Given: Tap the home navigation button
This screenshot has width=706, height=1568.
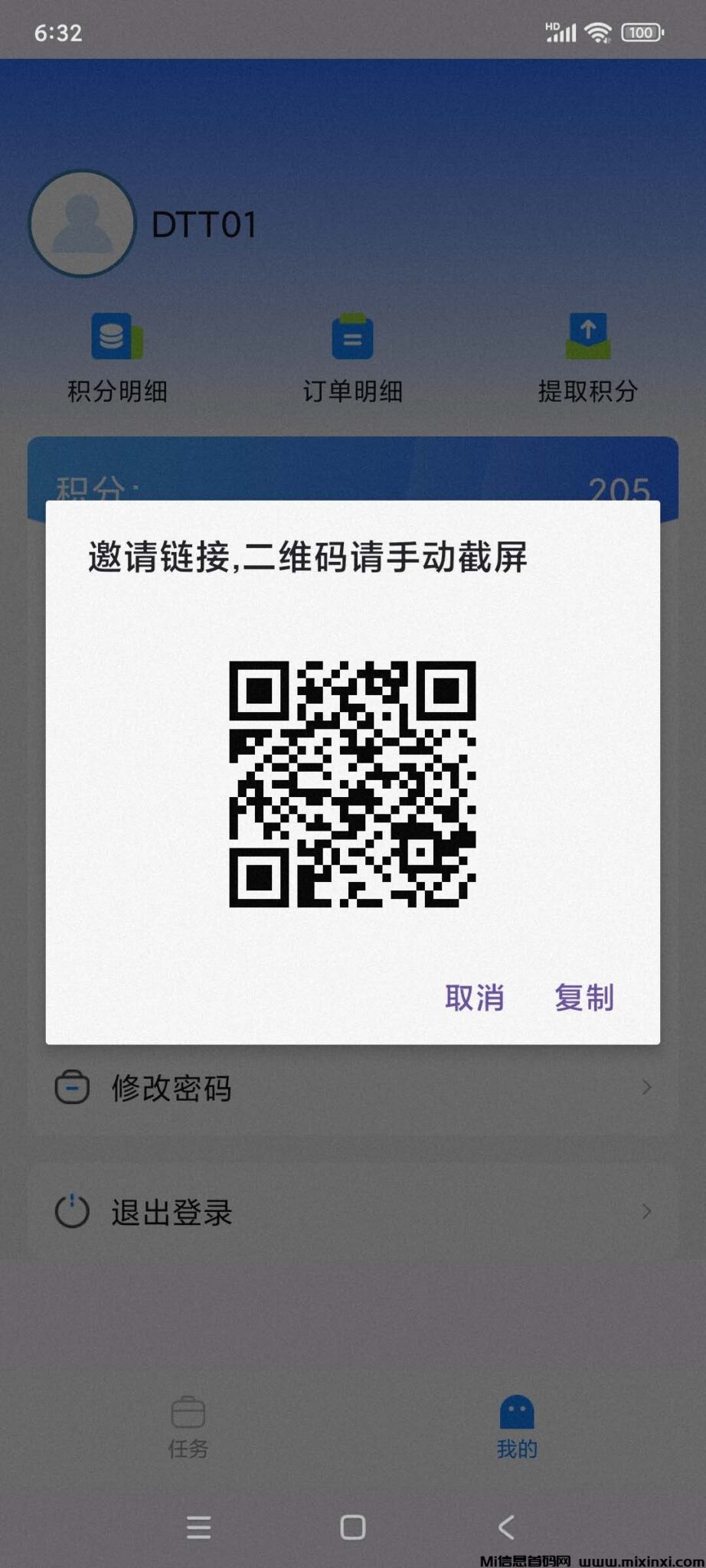Looking at the screenshot, I should [352, 1528].
